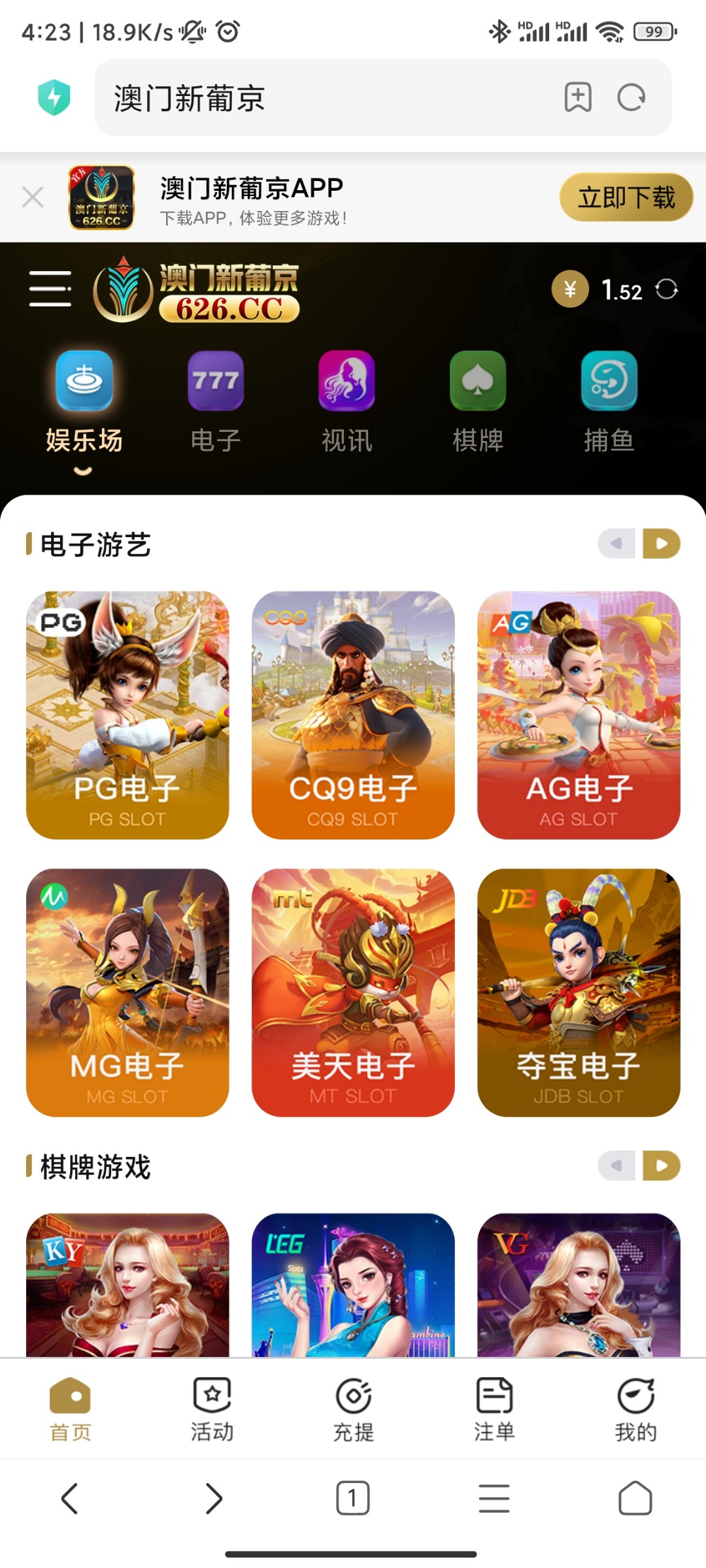Open the MG电子 game card
Image resolution: width=706 pixels, height=1568 pixels.
(x=127, y=992)
